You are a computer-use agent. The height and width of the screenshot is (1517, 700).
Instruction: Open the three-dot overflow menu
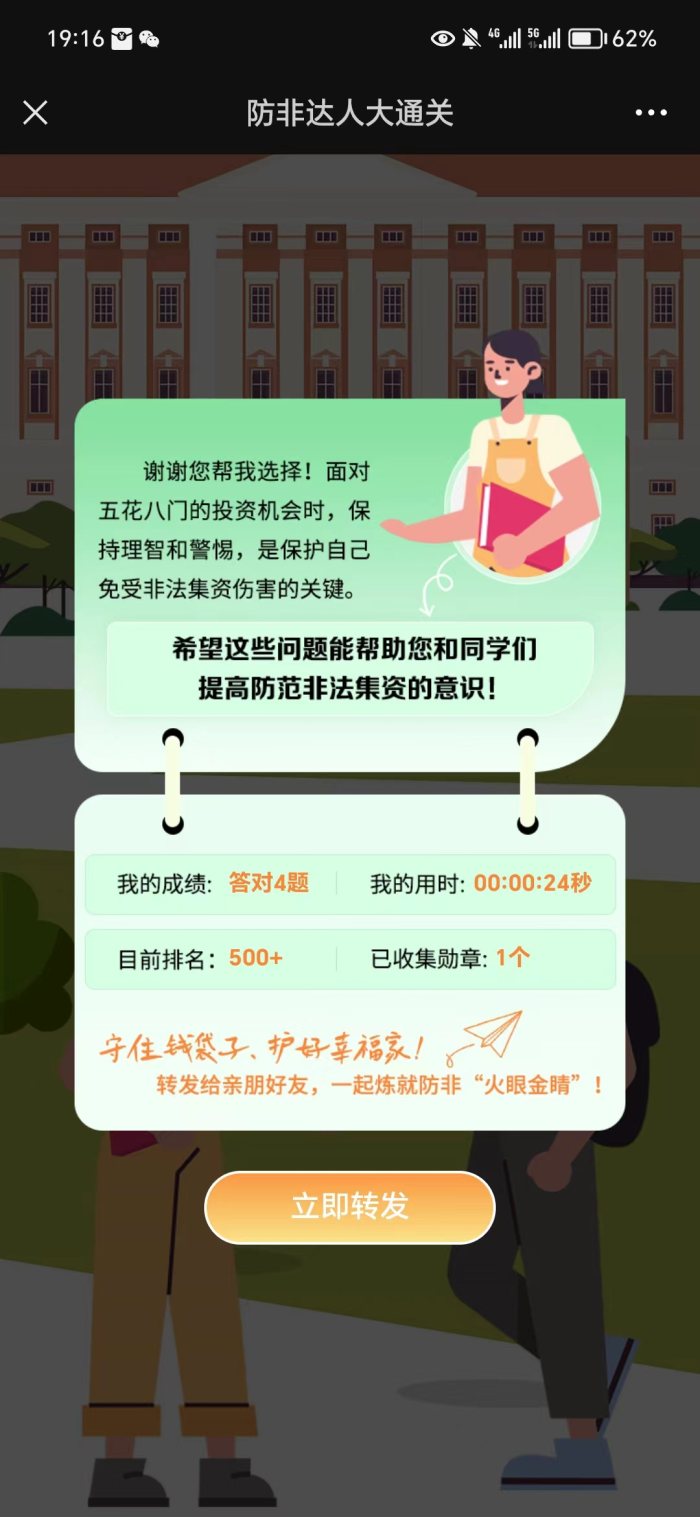pyautogui.click(x=651, y=113)
